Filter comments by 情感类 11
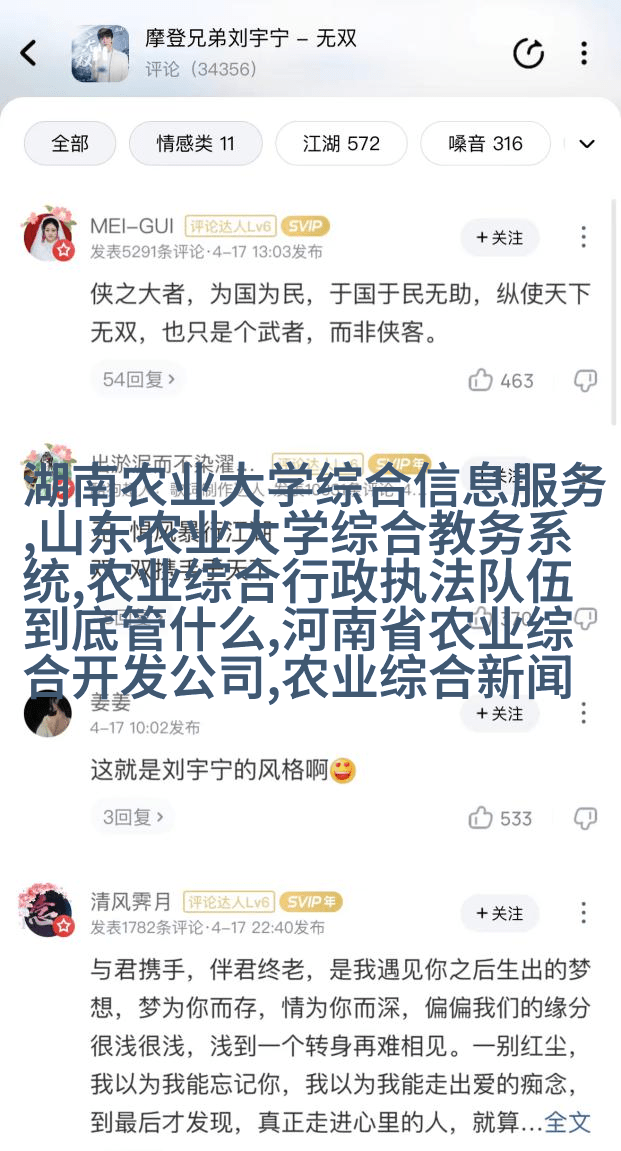The height and width of the screenshot is (1151, 621). pyautogui.click(x=195, y=143)
